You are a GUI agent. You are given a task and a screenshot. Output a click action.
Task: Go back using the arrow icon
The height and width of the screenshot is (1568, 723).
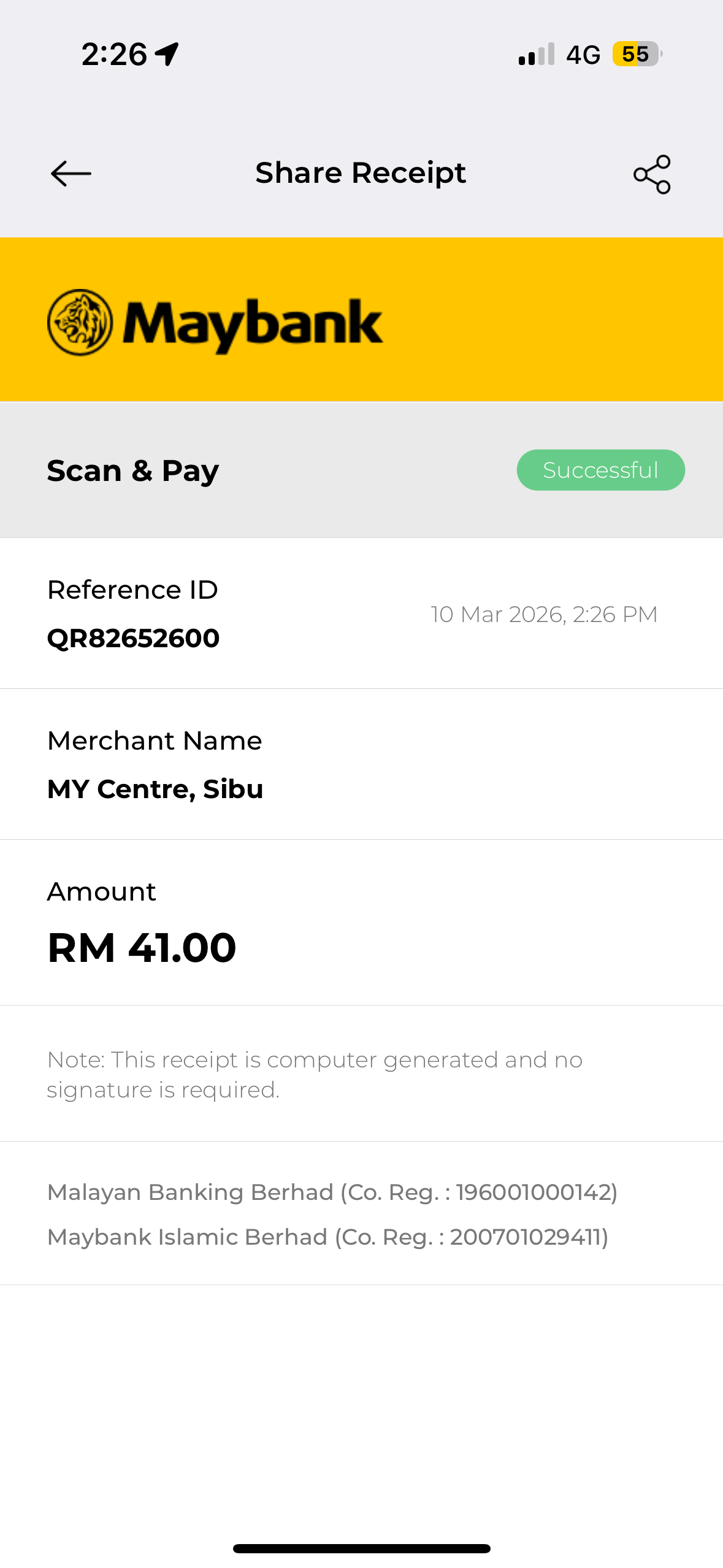(71, 174)
